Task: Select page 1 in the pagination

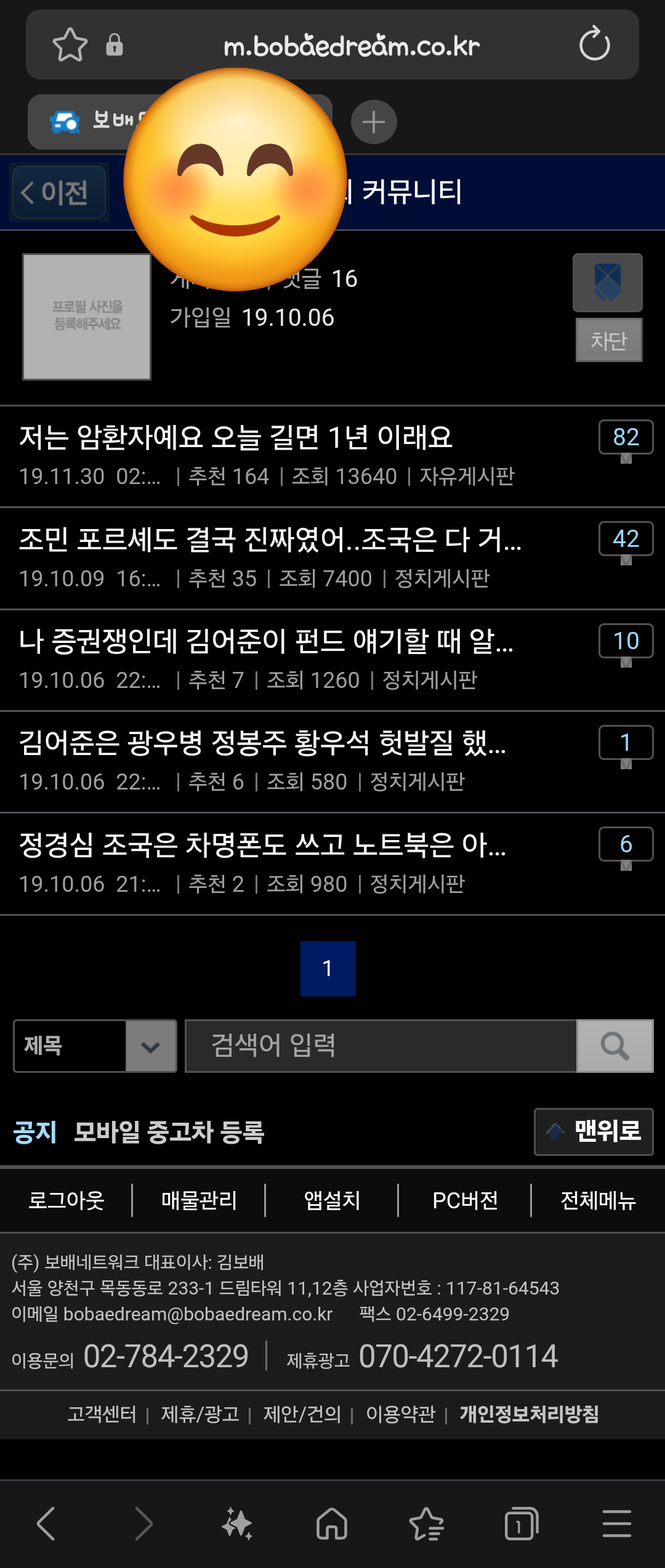Action: 328,967
